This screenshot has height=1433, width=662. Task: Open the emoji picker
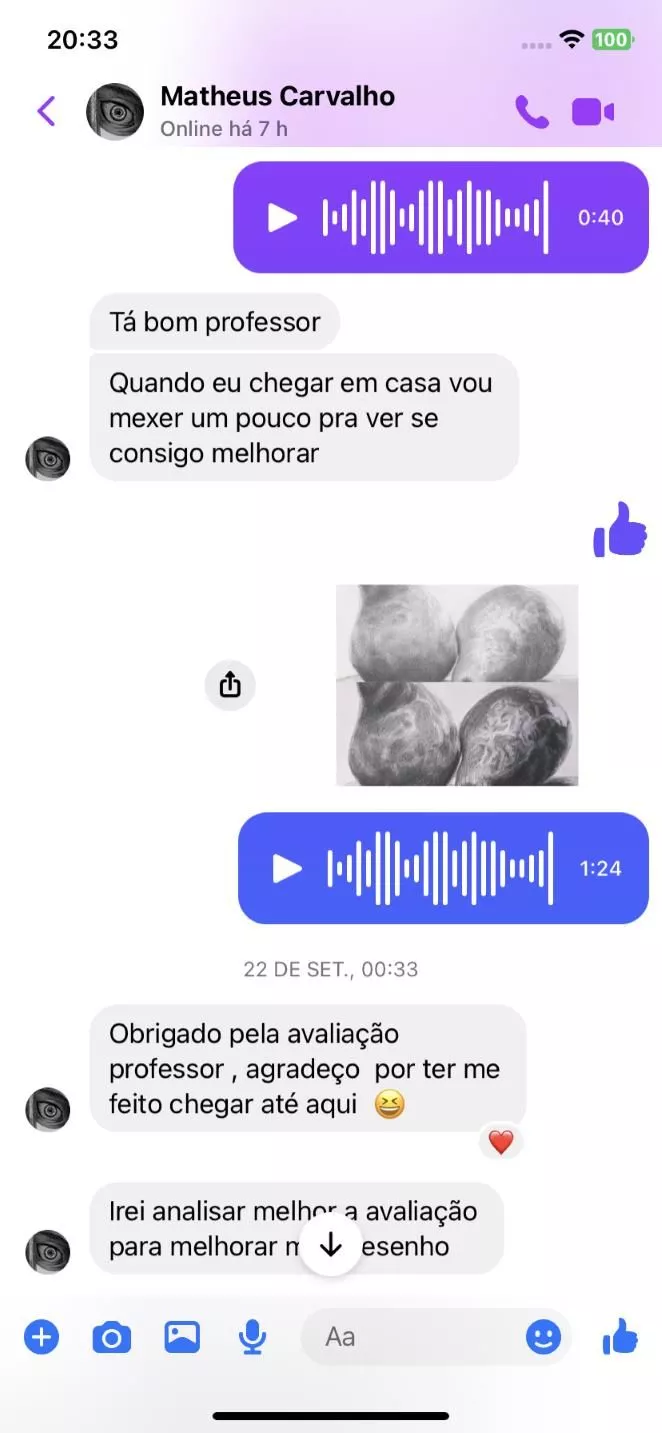(x=544, y=1337)
